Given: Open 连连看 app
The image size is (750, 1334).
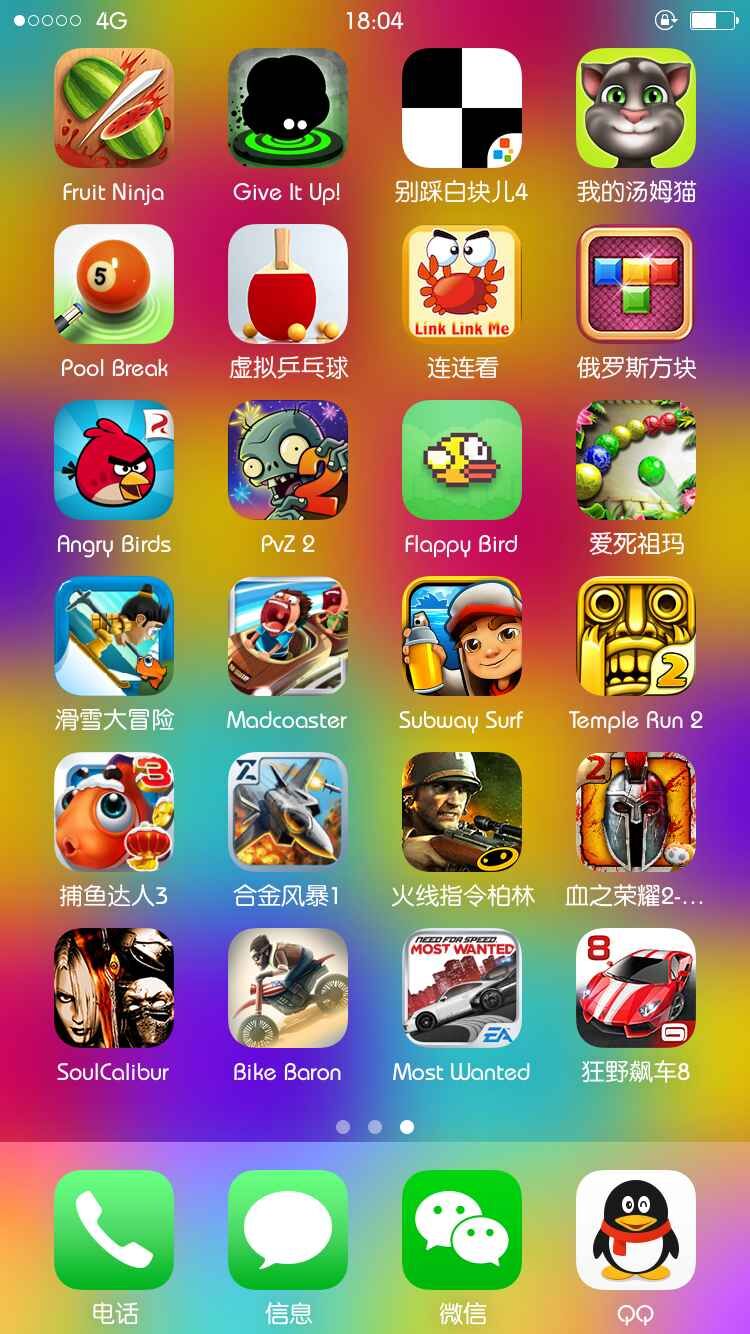Looking at the screenshot, I should (461, 284).
